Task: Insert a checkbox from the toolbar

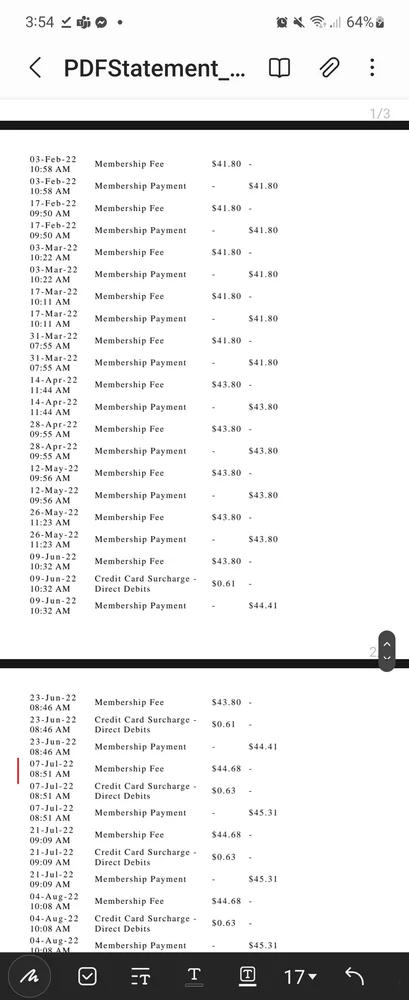Action: (x=87, y=976)
